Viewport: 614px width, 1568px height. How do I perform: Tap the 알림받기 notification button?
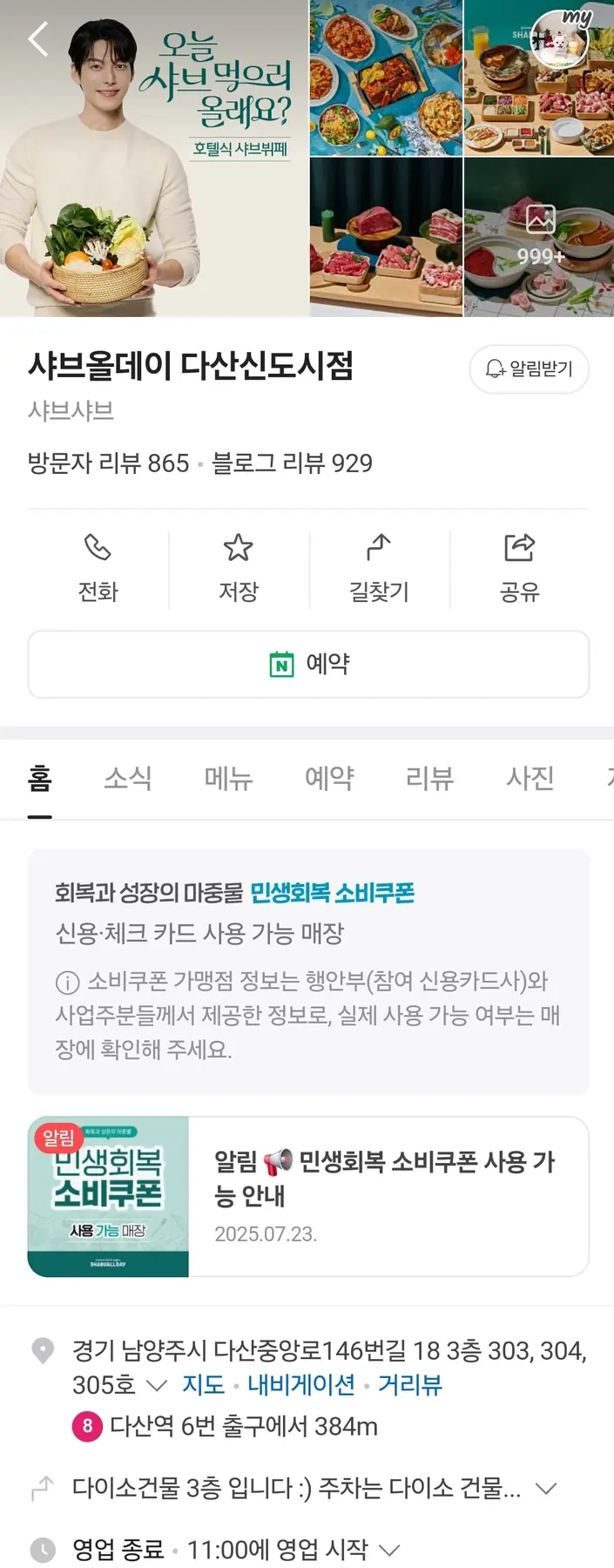(529, 369)
